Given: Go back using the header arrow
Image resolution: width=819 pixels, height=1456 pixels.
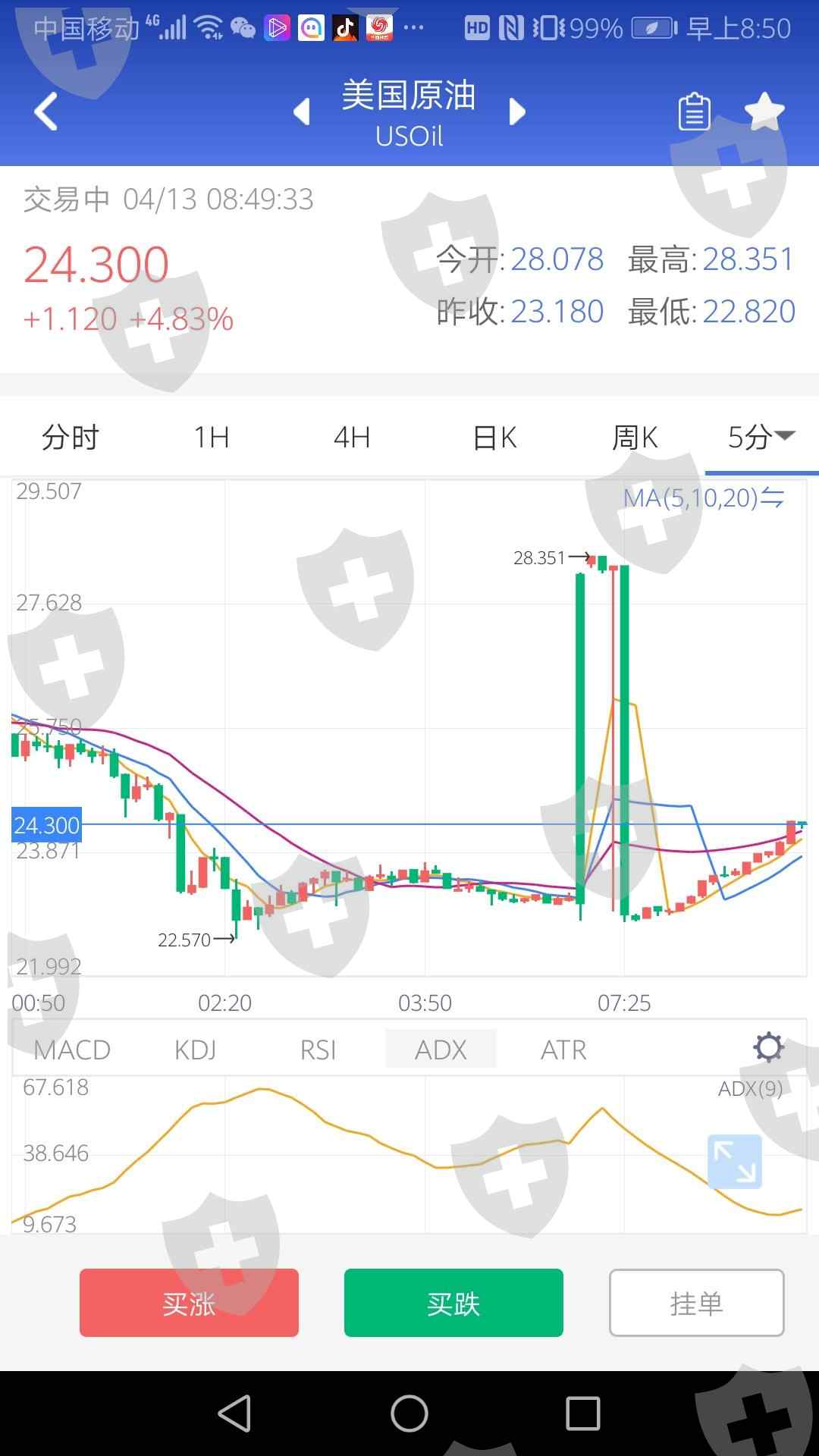Looking at the screenshot, I should (x=45, y=111).
